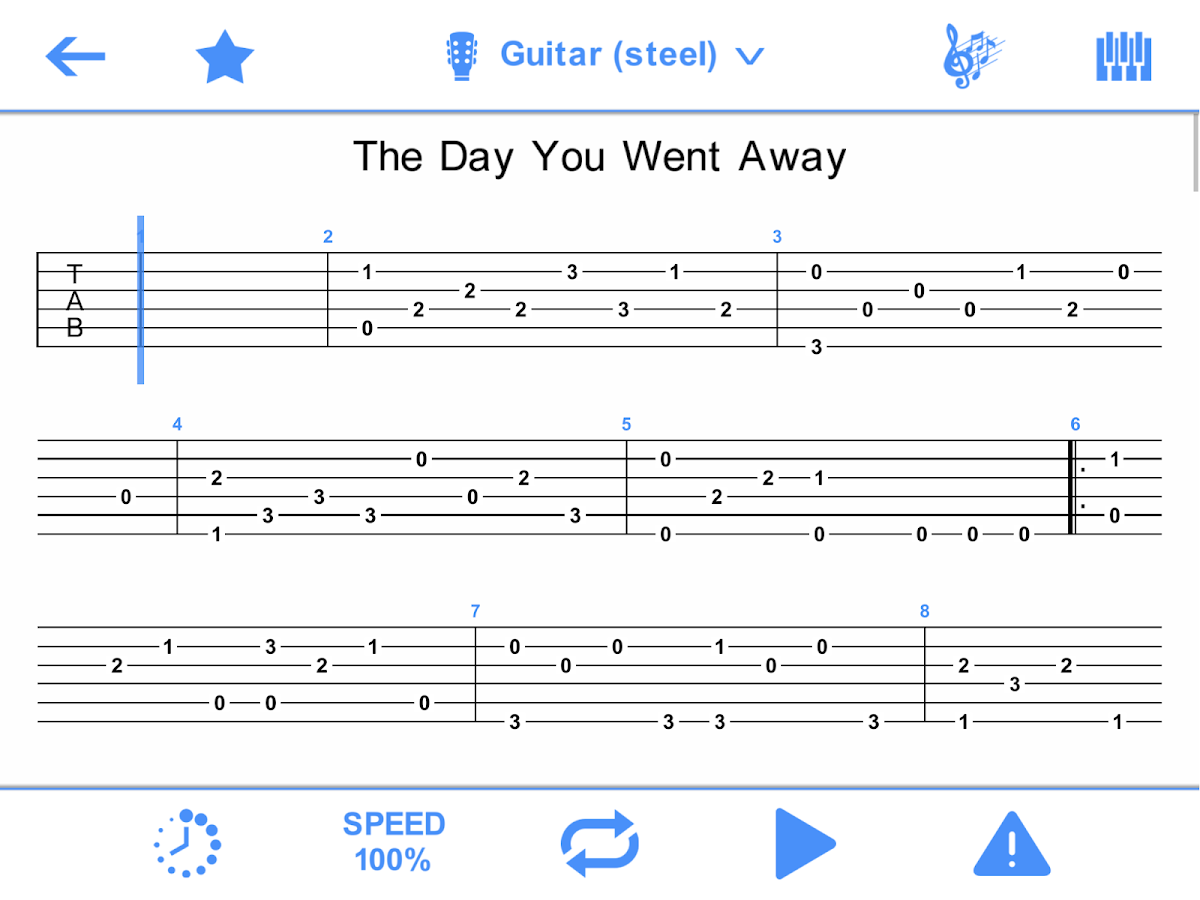The image size is (1200, 900).
Task: Go back with the arrow icon
Action: point(76,56)
